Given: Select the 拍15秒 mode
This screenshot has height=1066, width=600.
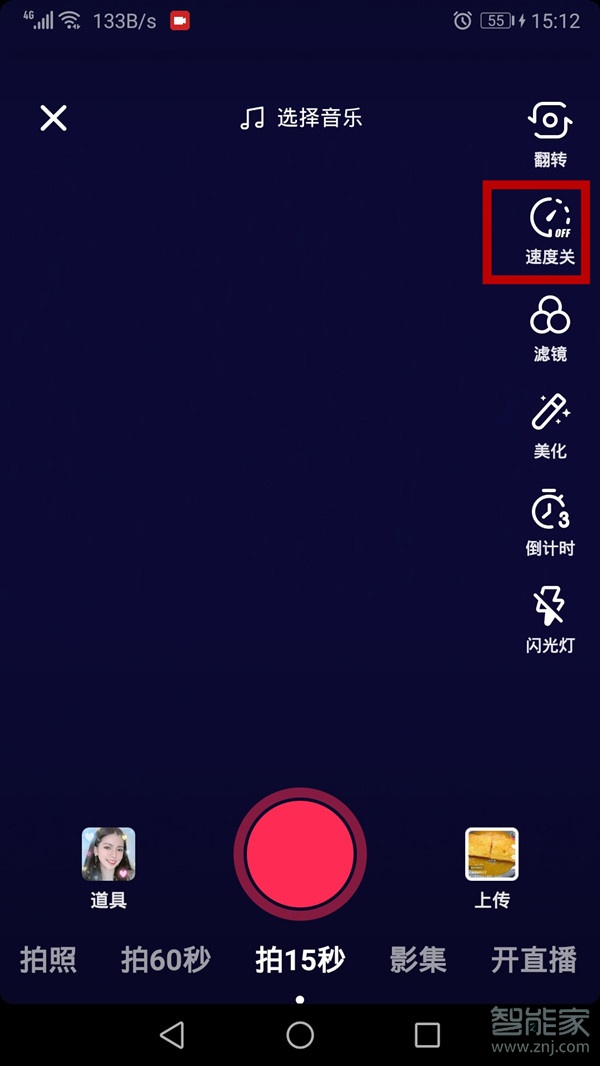Looking at the screenshot, I should point(300,960).
